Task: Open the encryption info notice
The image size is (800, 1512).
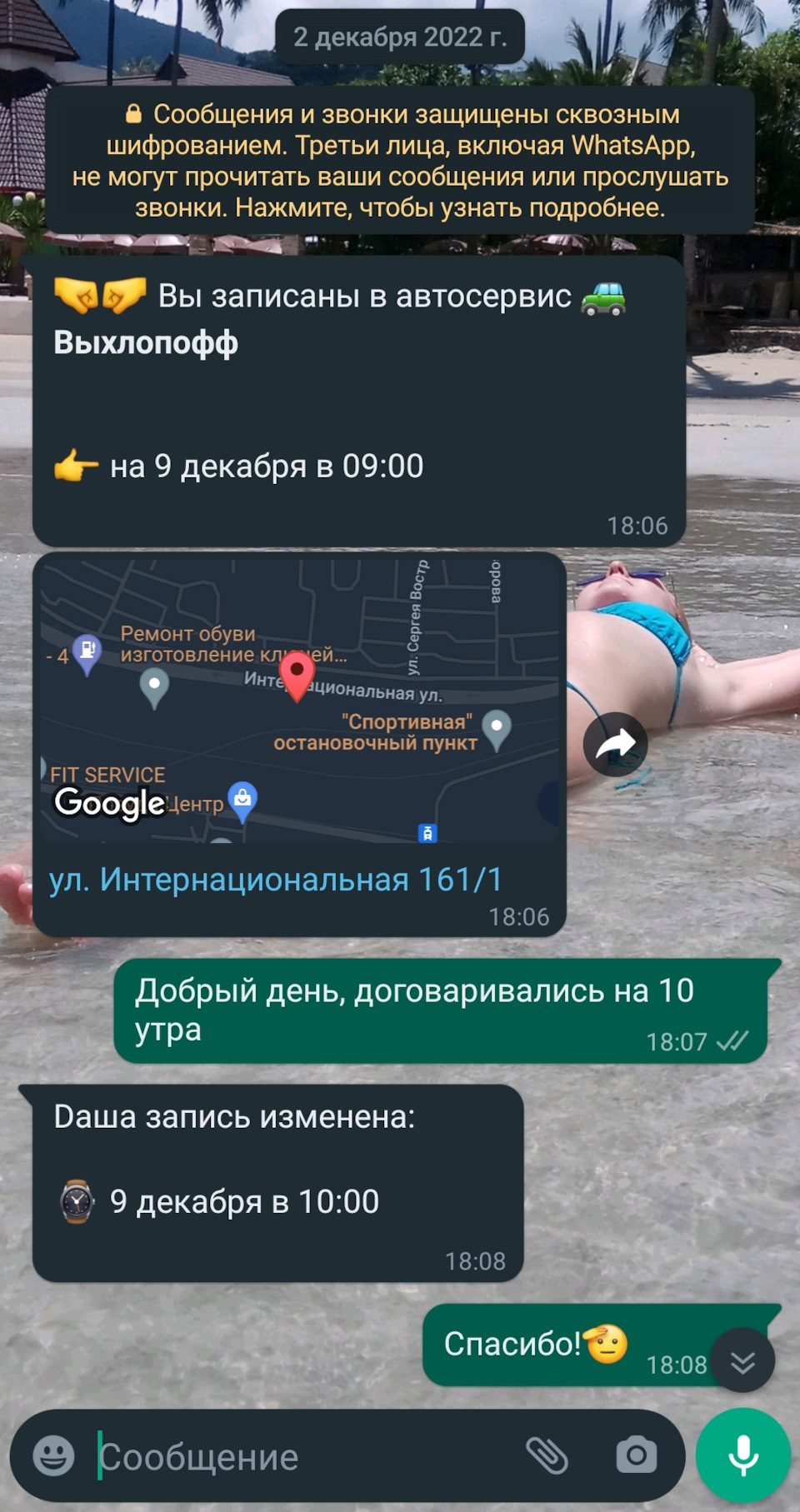Action: (400, 160)
